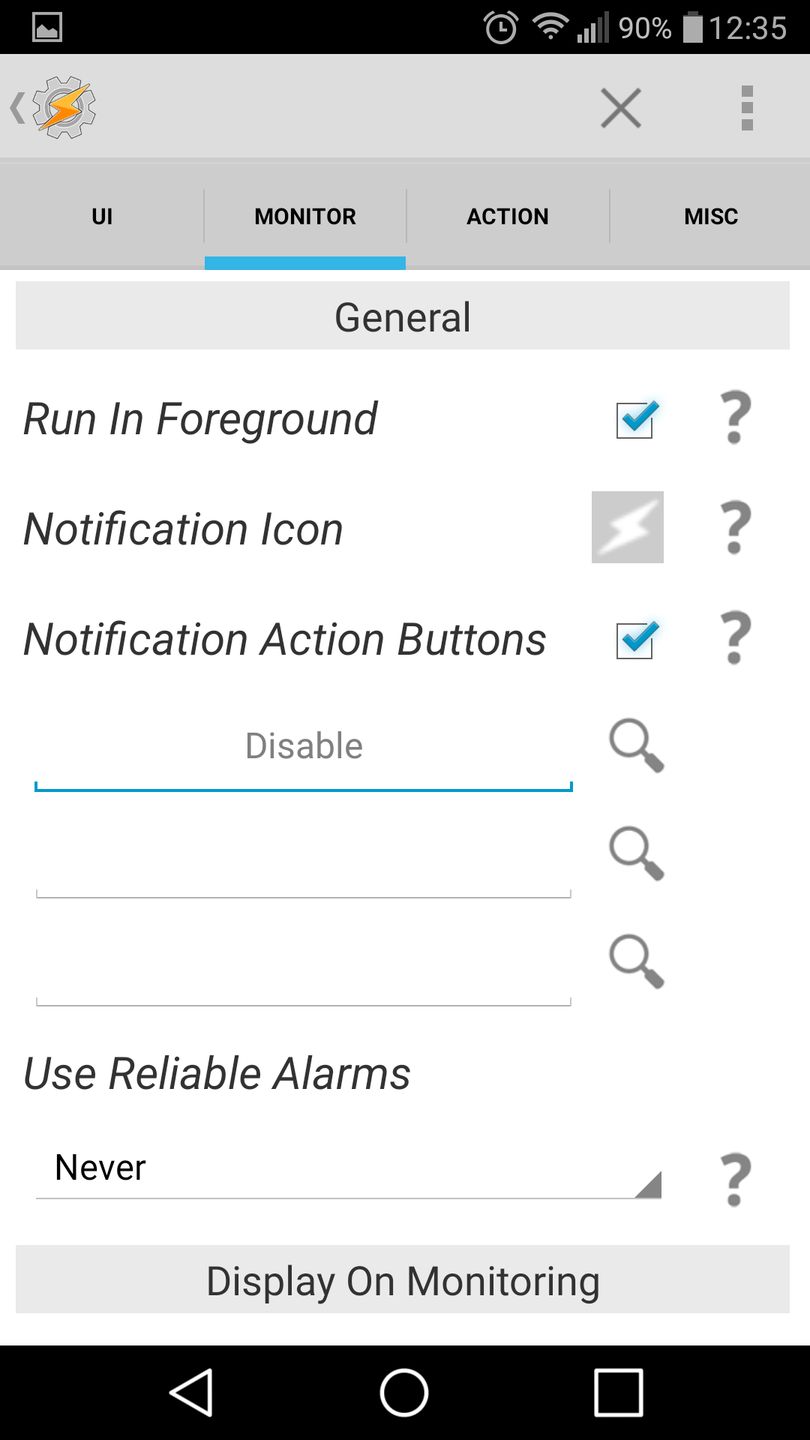Screen dimensions: 810x1440
Task: Switch to the UI tab
Action: 102,217
